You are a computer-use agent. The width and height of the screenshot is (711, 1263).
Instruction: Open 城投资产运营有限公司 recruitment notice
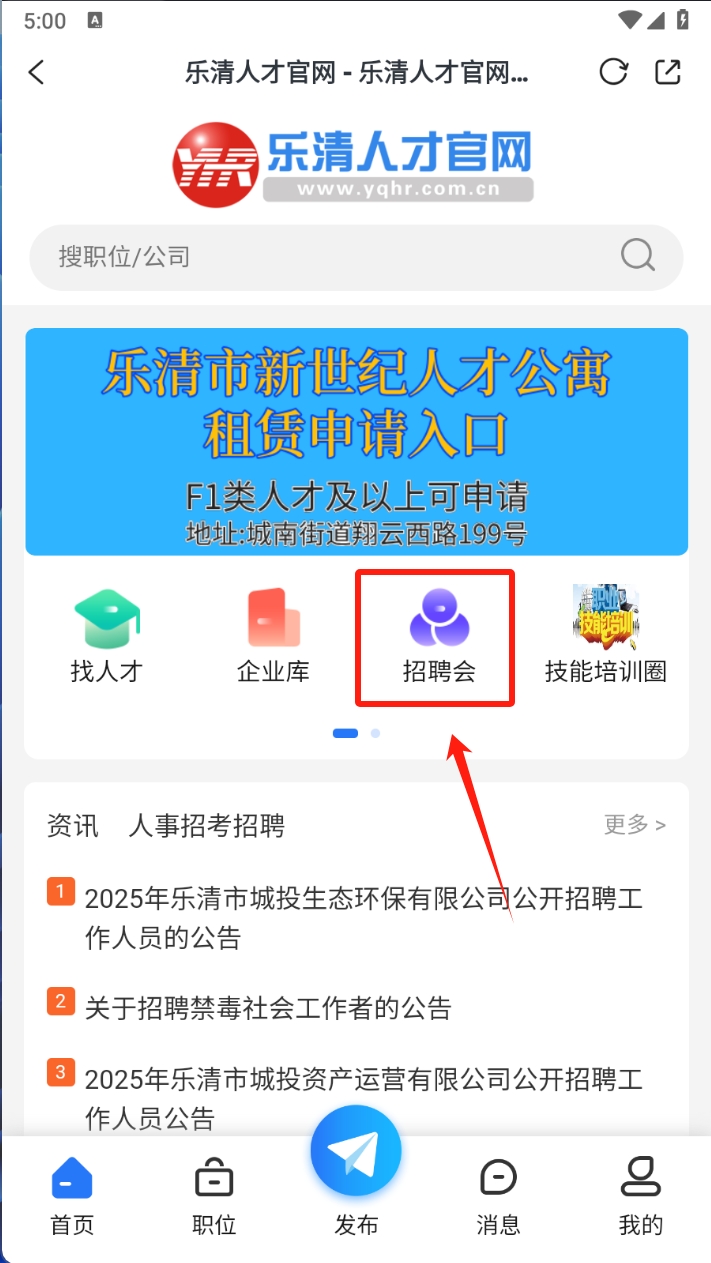[363, 1097]
